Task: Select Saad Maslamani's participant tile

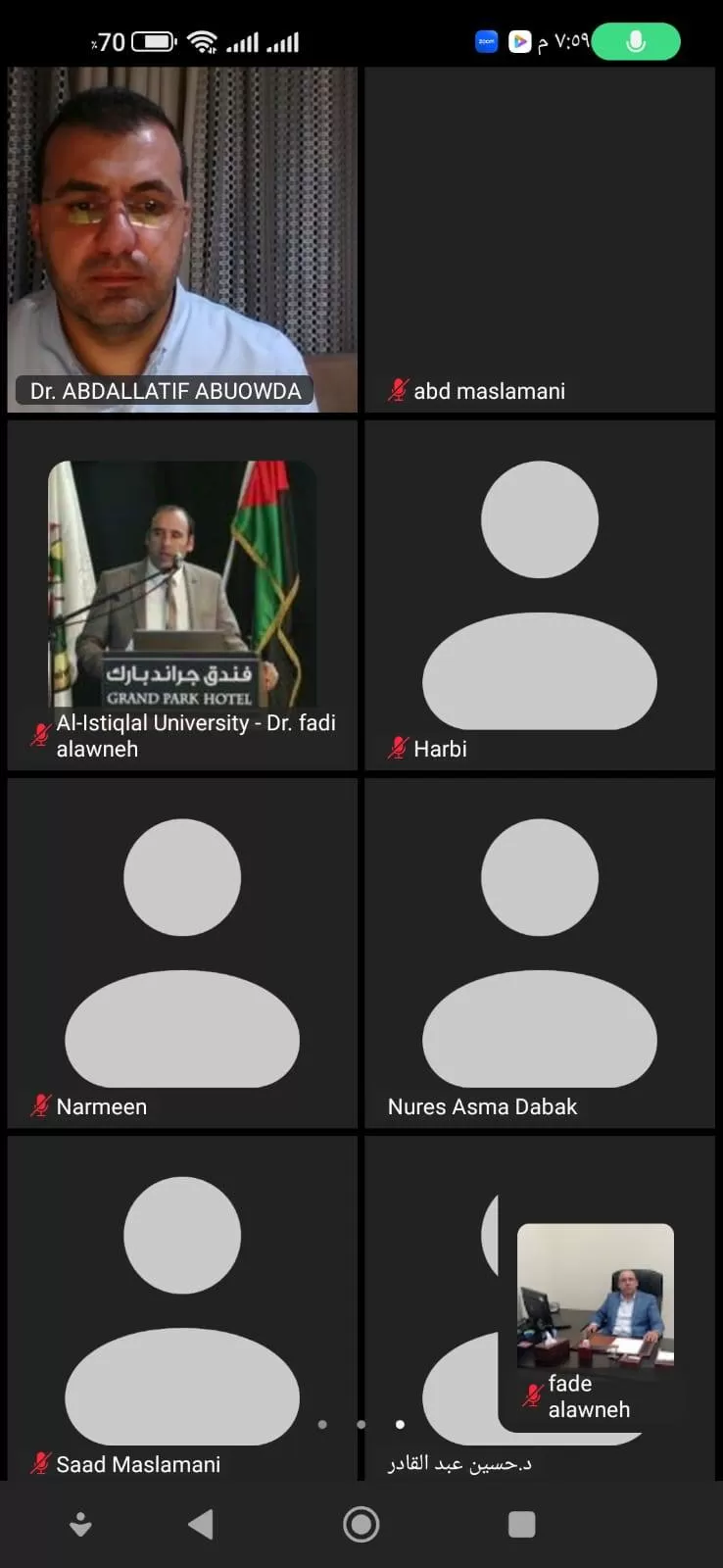Action: pos(182,1308)
